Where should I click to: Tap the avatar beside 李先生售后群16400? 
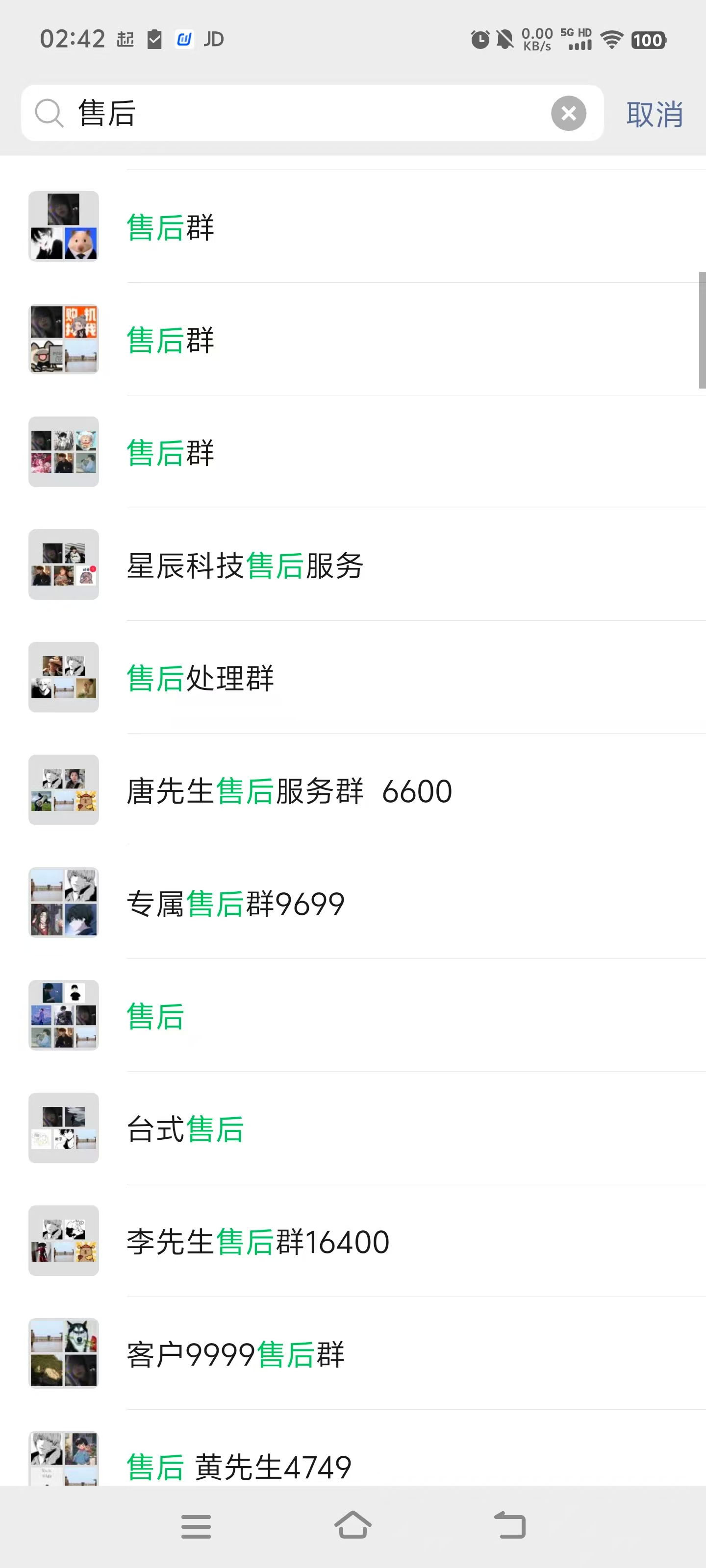click(x=63, y=1241)
